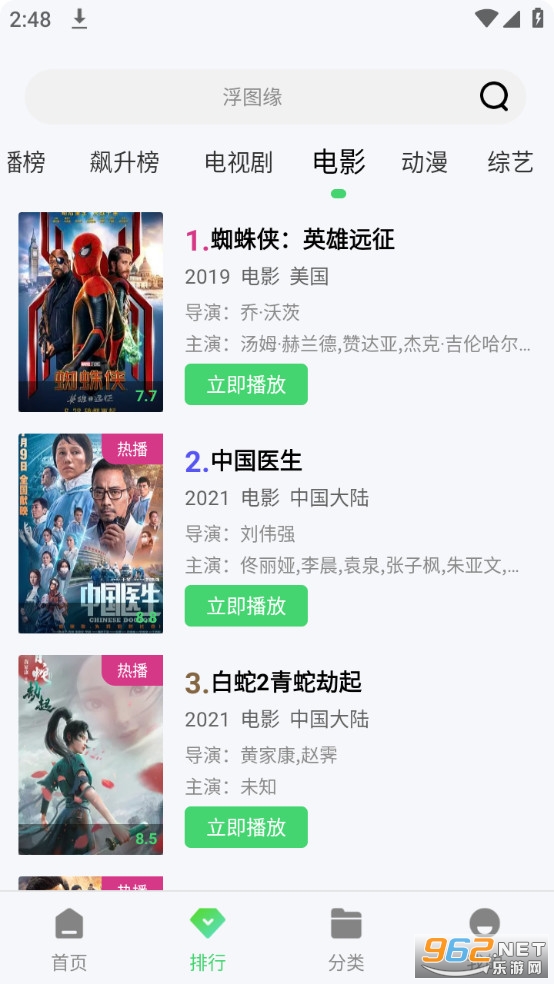Open the 分类 tab
The image size is (554, 984).
[346, 939]
